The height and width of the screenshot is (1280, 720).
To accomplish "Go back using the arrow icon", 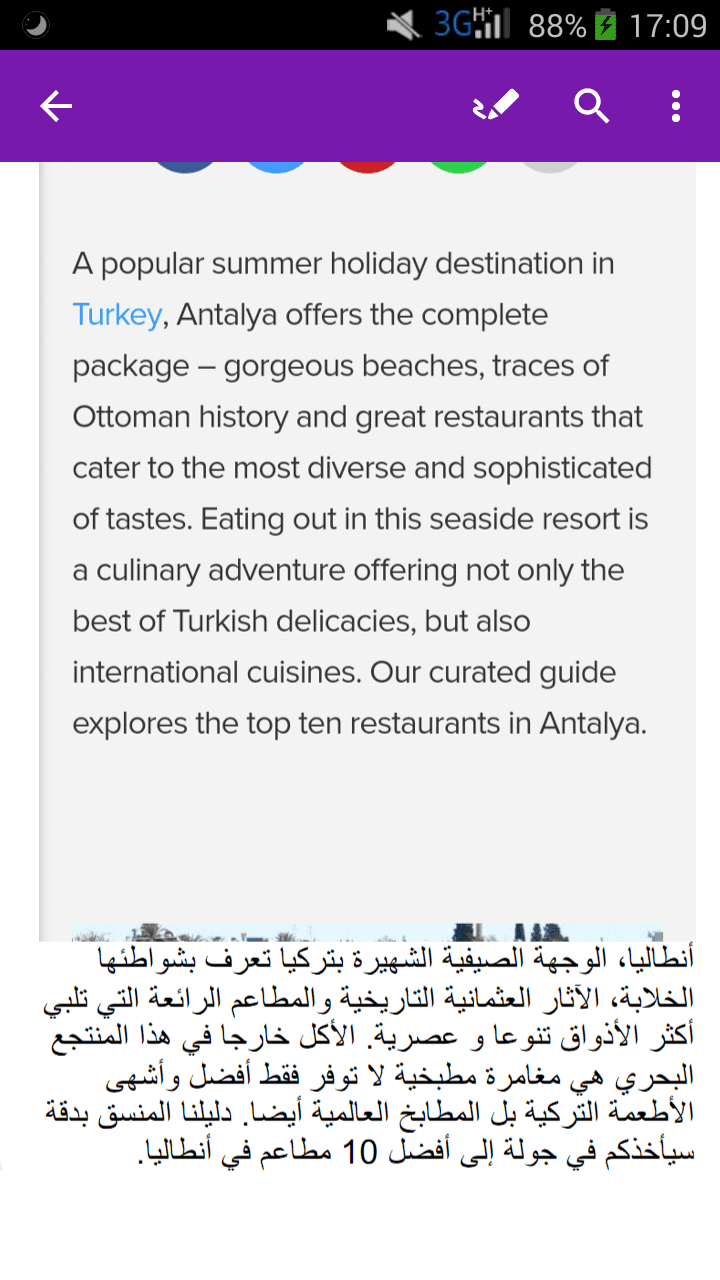I will (56, 106).
